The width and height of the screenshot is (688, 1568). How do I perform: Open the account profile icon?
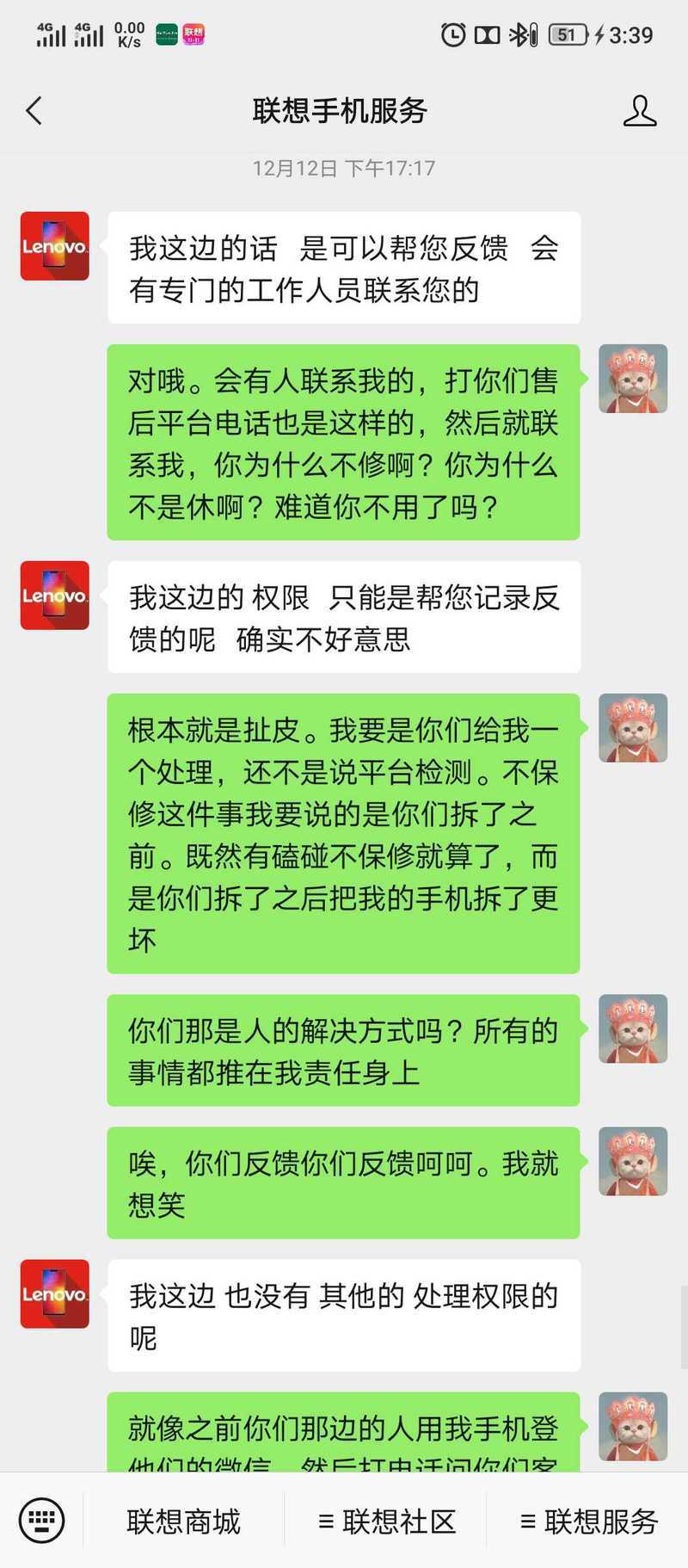pos(639,111)
